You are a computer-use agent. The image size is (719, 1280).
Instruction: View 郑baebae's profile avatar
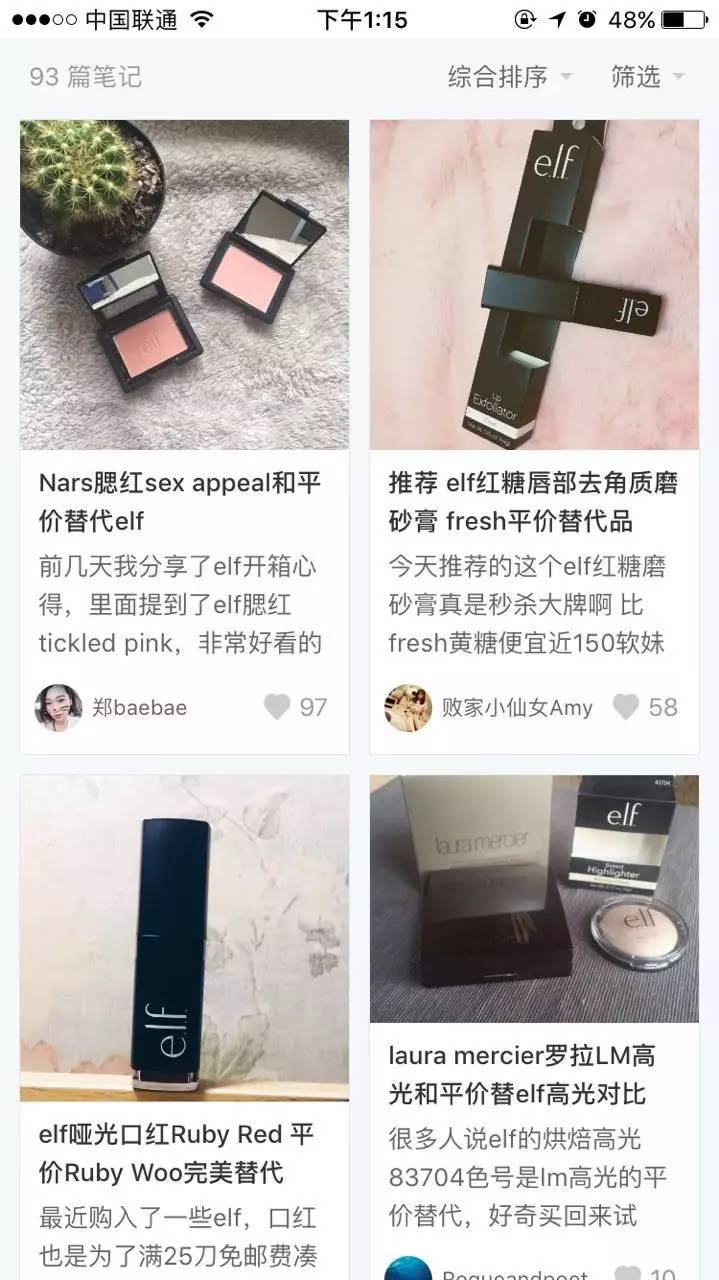(x=58, y=707)
